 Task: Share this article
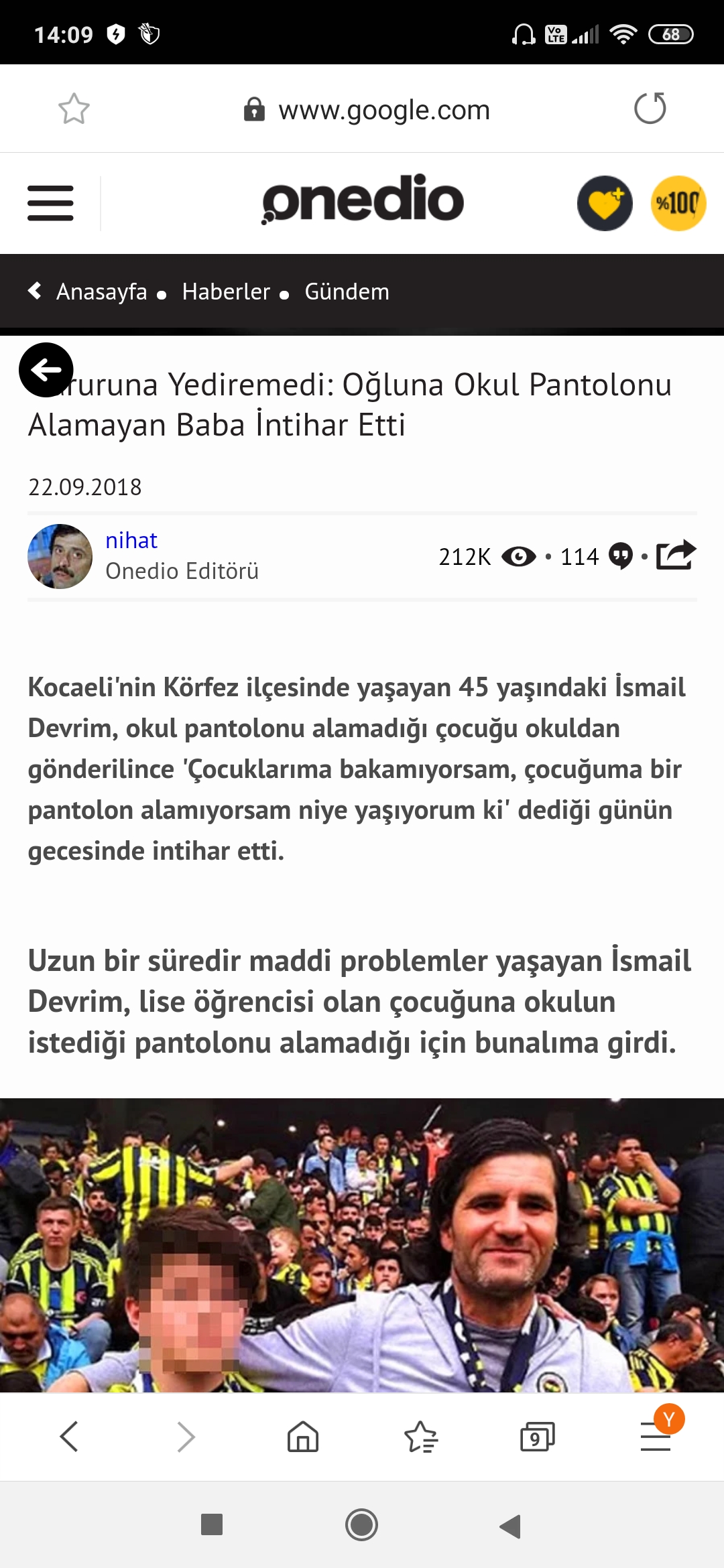[x=676, y=555]
